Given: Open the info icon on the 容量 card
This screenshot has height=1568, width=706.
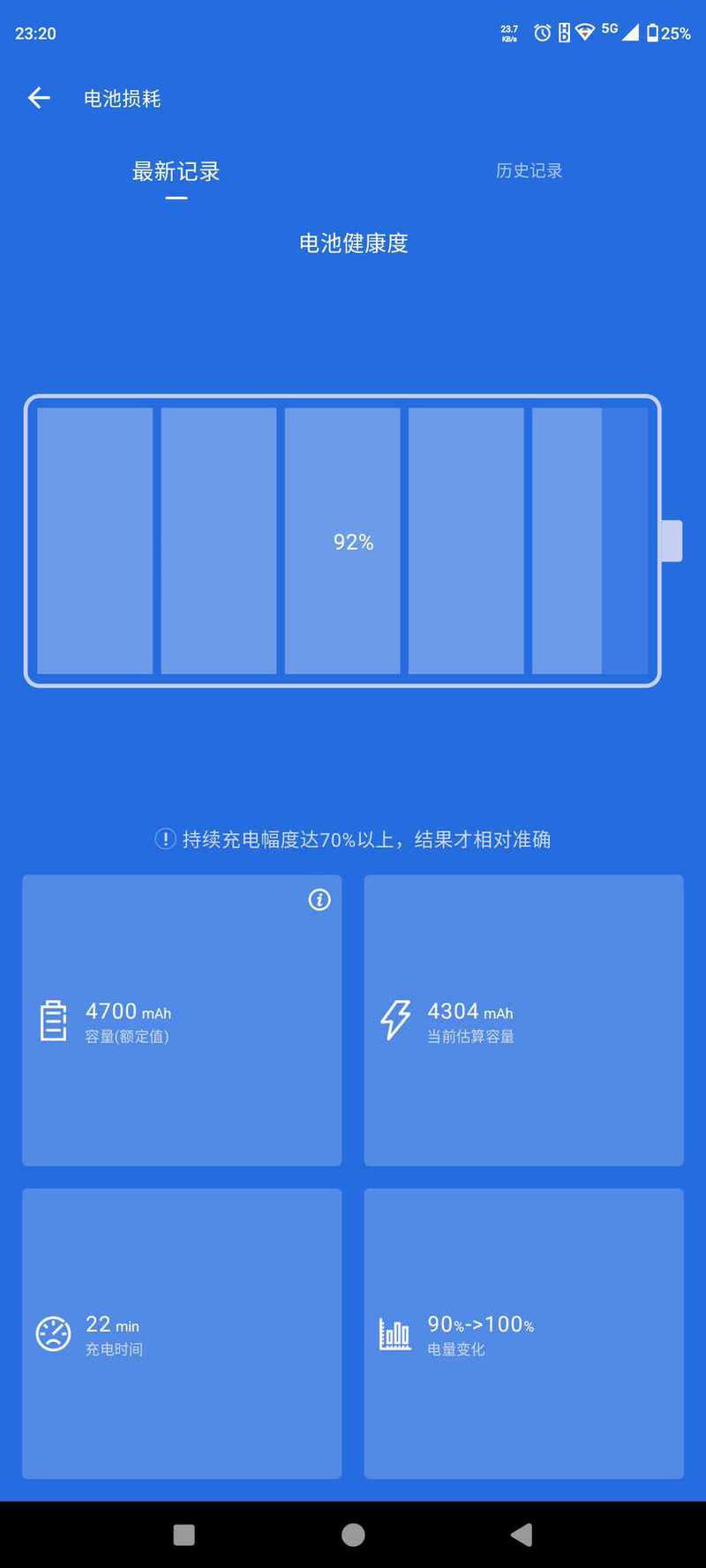Looking at the screenshot, I should coord(319,899).
